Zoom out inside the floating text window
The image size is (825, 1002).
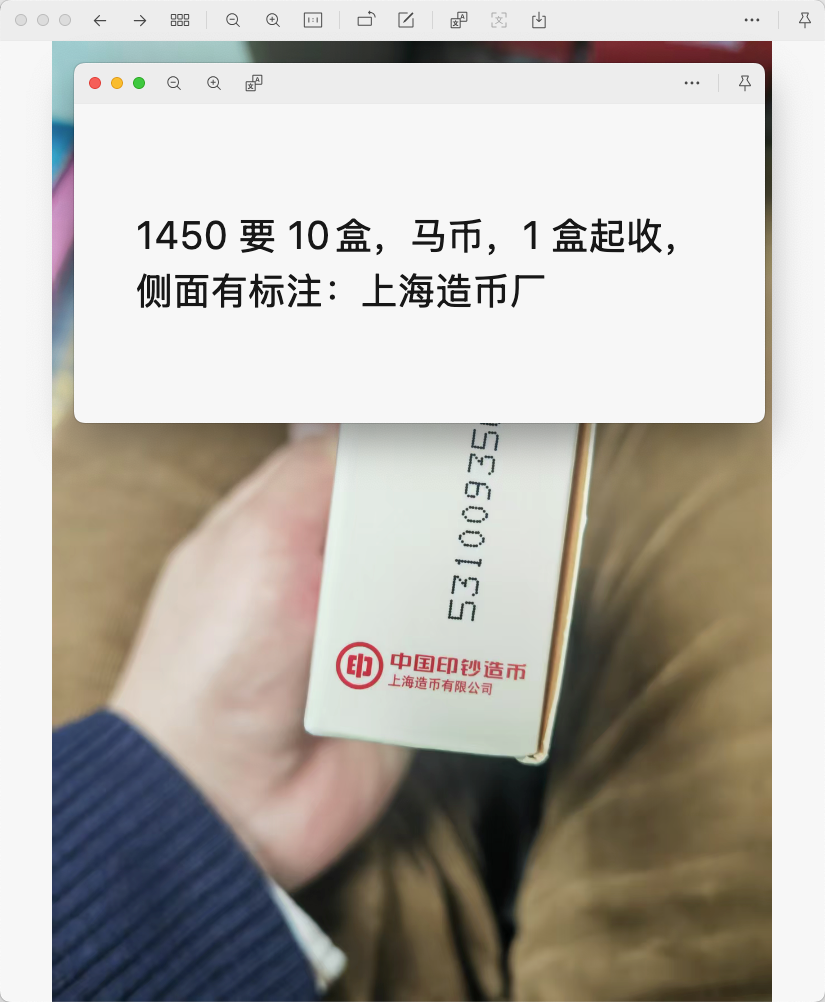click(x=174, y=83)
